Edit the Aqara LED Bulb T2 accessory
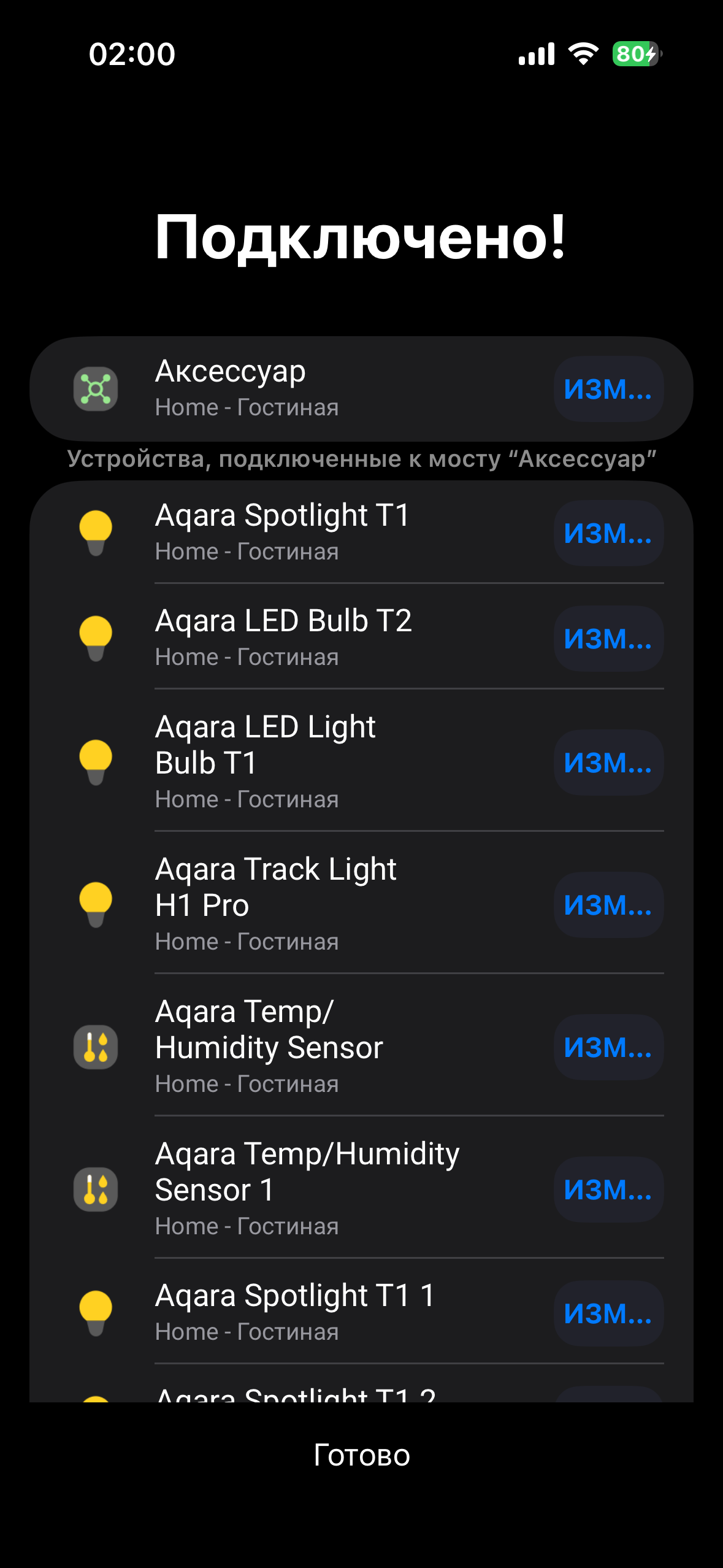Screen dimensions: 723x1568 [608, 639]
